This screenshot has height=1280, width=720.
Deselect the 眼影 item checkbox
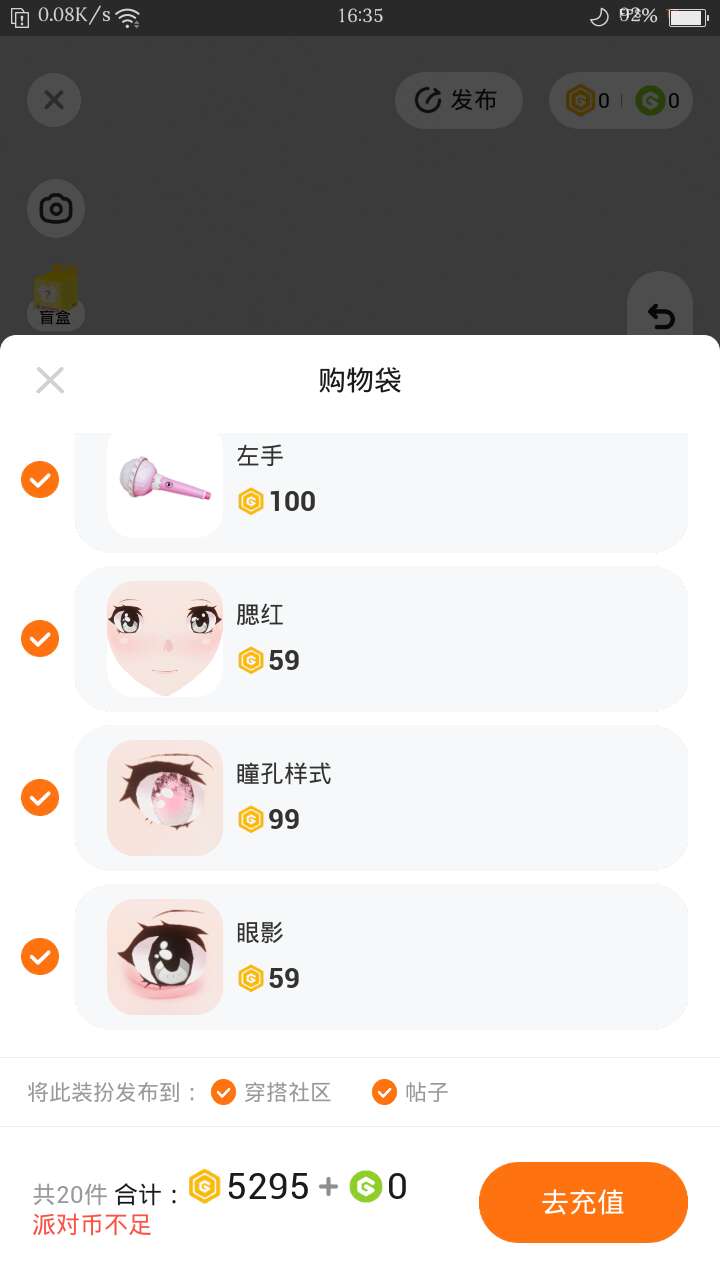pos(40,956)
